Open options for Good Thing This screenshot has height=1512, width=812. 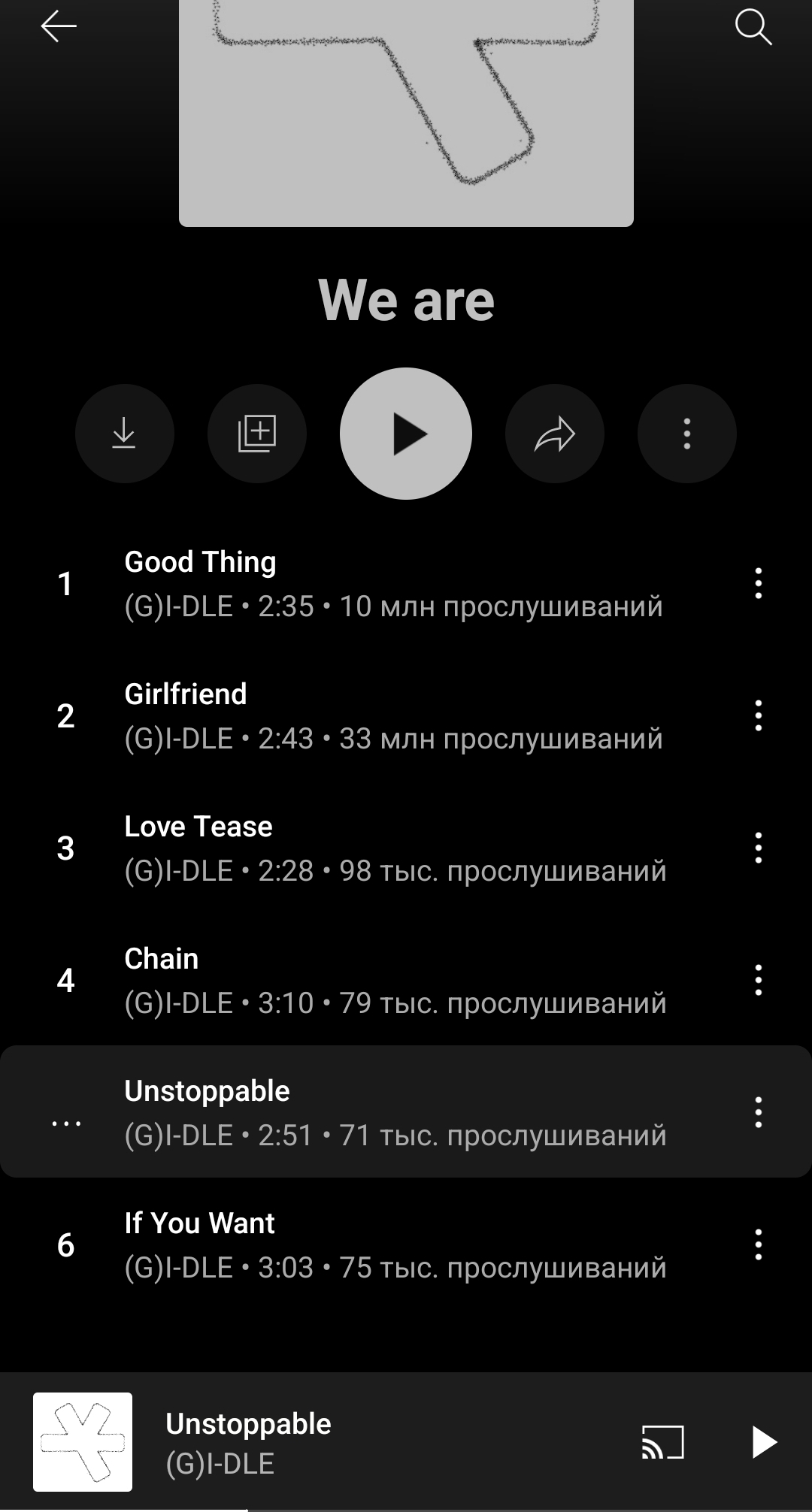tap(758, 584)
